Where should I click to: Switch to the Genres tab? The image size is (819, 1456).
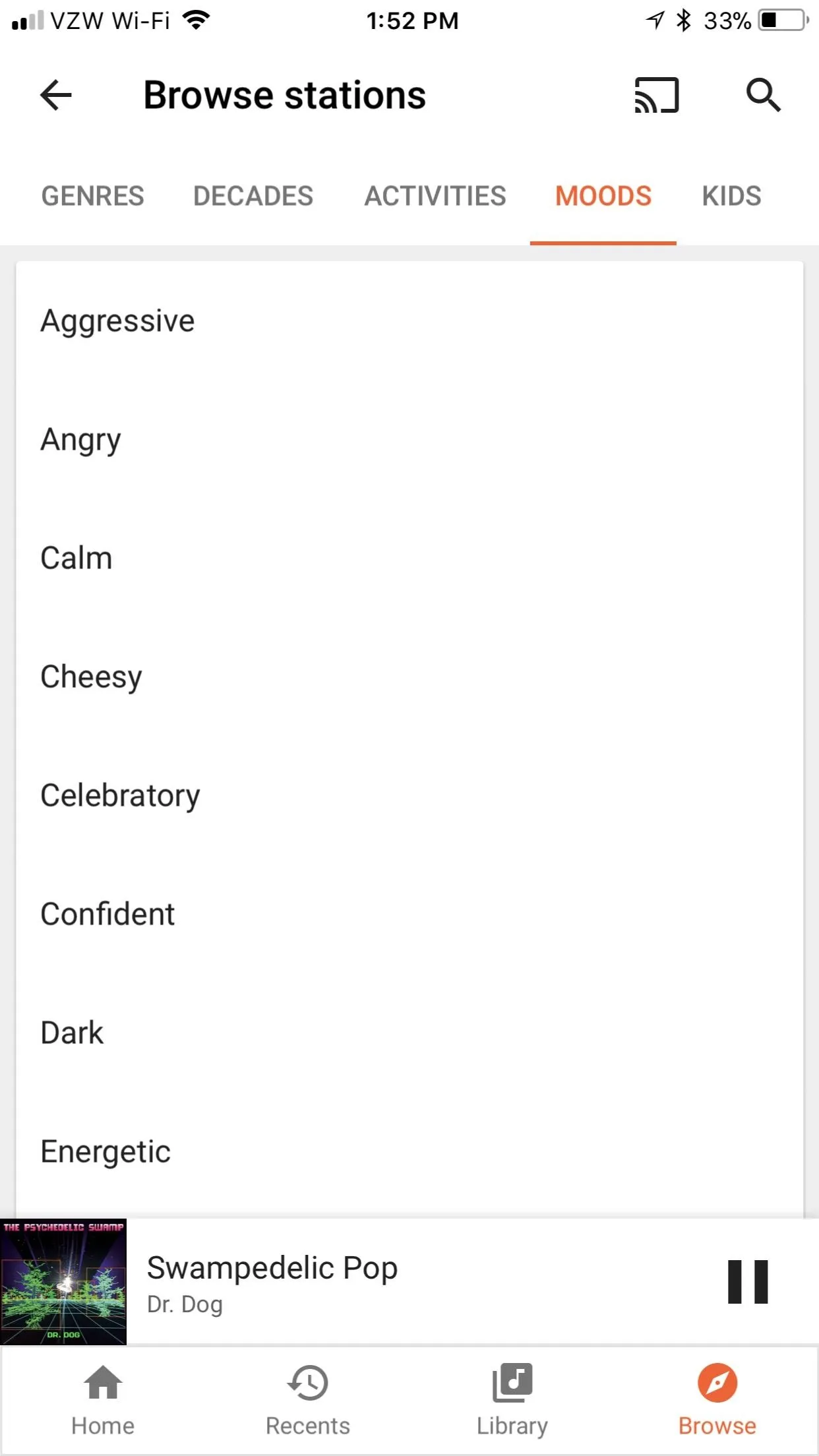(x=92, y=196)
